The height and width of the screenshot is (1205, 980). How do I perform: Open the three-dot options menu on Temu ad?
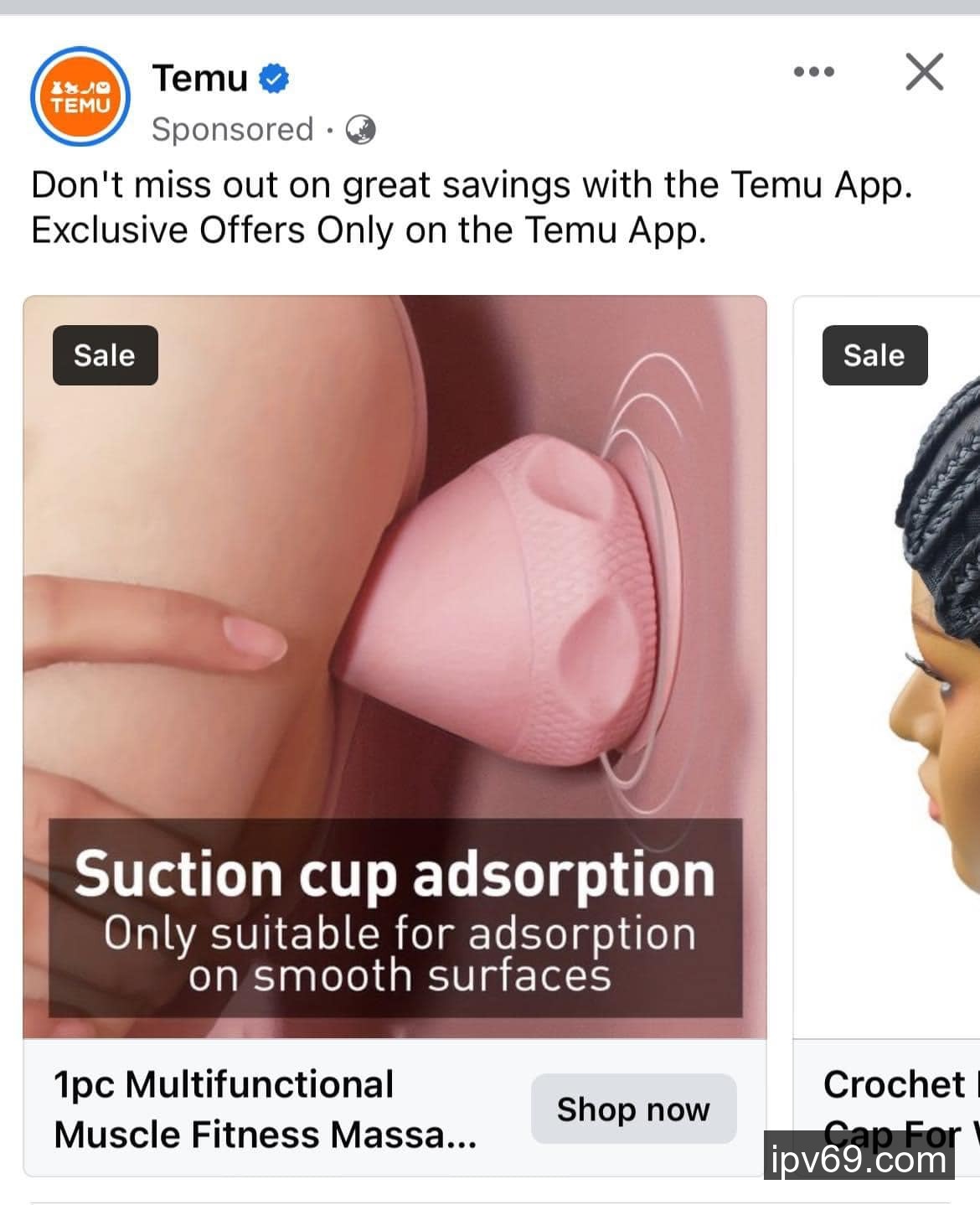tap(813, 72)
